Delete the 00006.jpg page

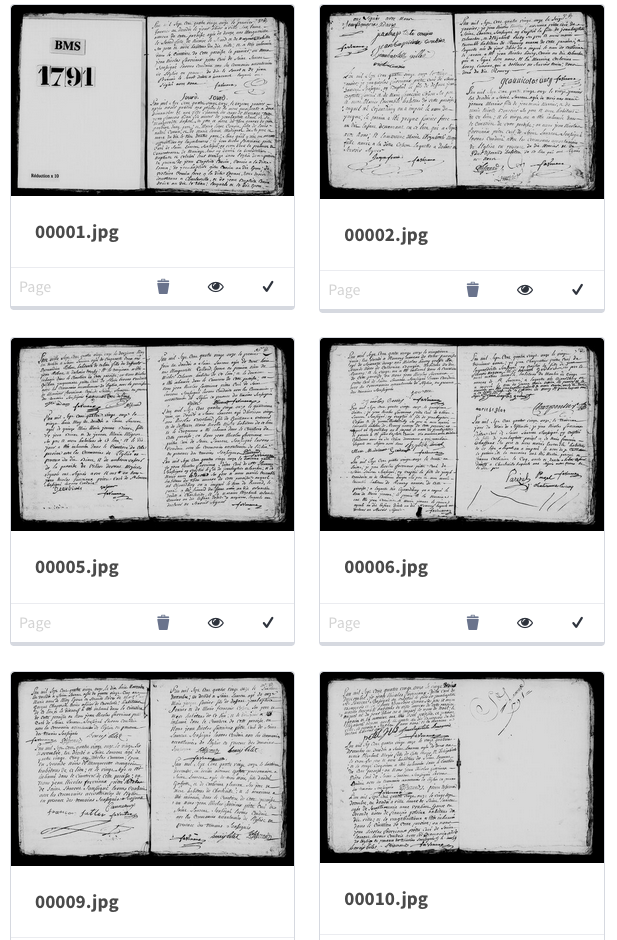pos(473,623)
